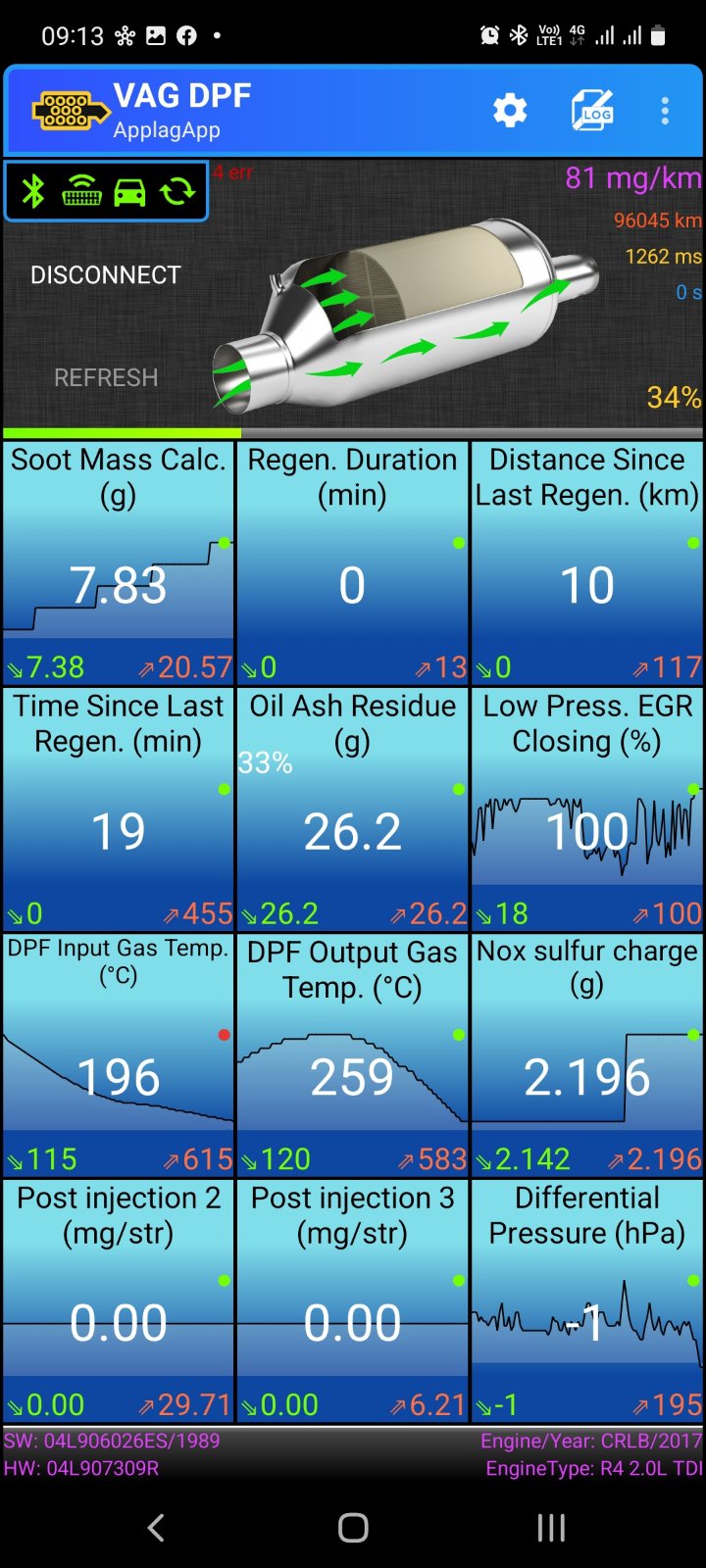Open Low Press. EGR Closing tile
Screen dimensions: 706x1568
pyautogui.click(x=586, y=809)
